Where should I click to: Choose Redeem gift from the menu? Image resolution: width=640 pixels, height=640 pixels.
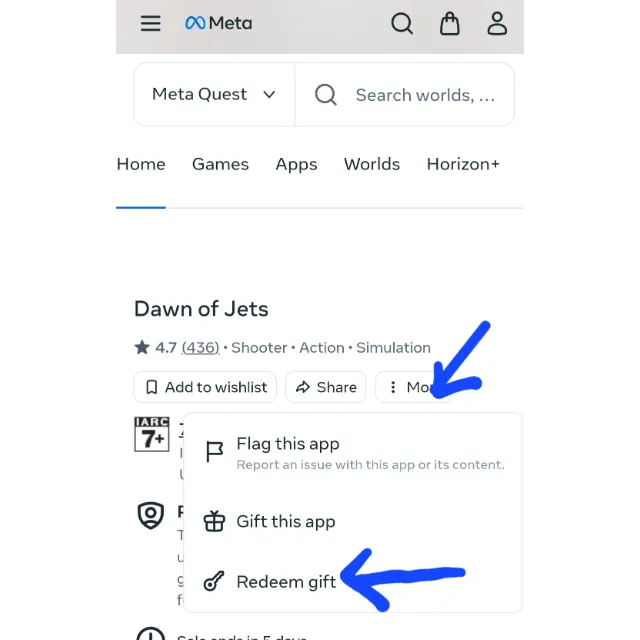285,581
